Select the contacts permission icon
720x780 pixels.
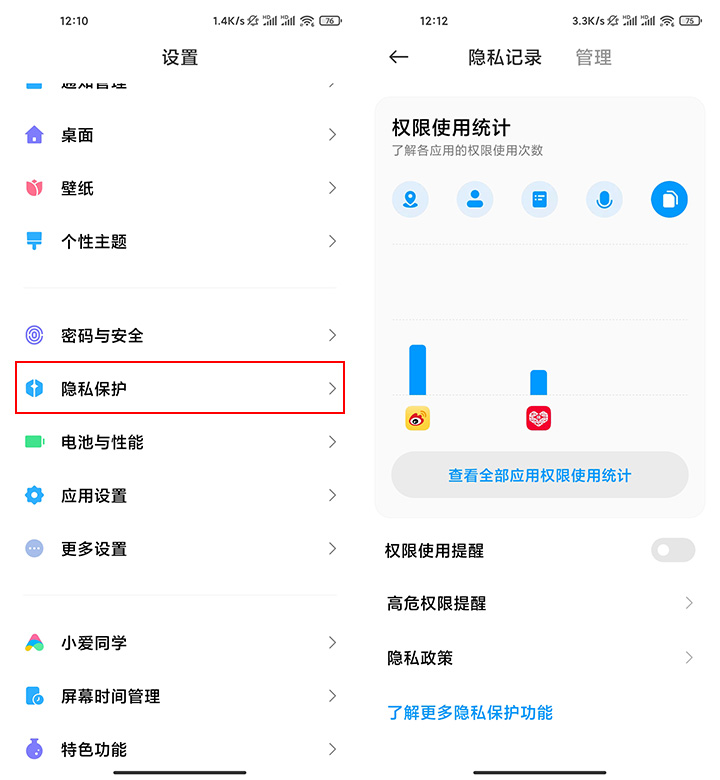[475, 199]
